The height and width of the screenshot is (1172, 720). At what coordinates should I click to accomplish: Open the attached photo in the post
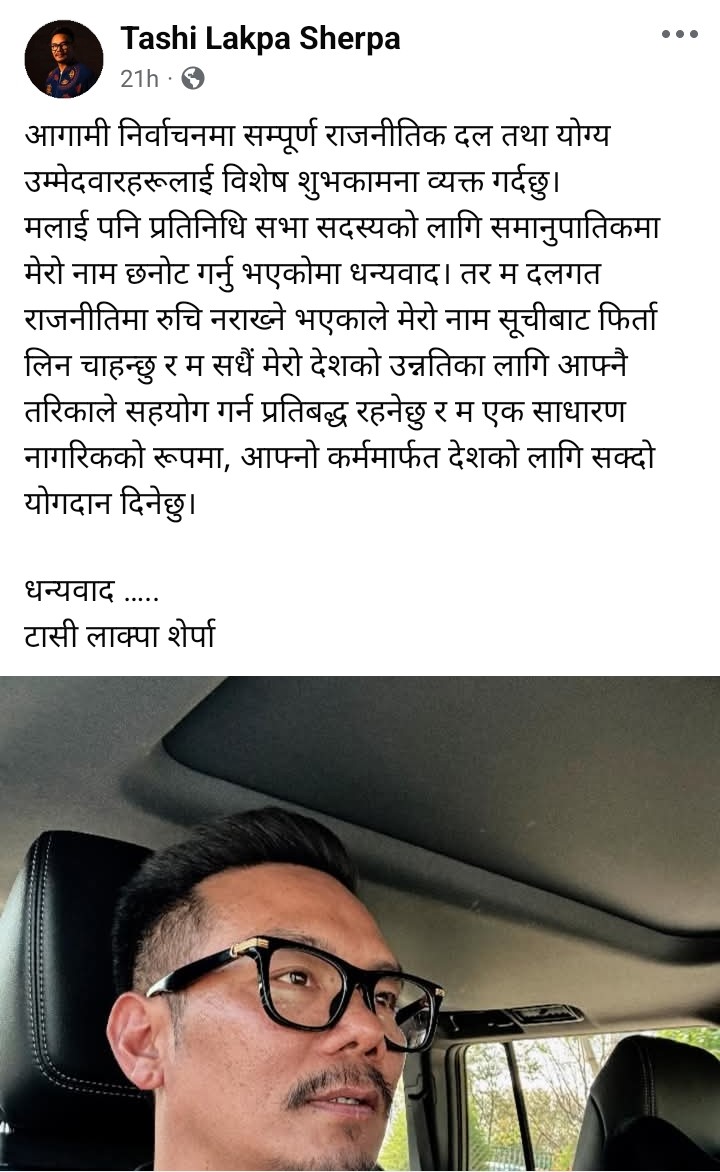click(360, 922)
